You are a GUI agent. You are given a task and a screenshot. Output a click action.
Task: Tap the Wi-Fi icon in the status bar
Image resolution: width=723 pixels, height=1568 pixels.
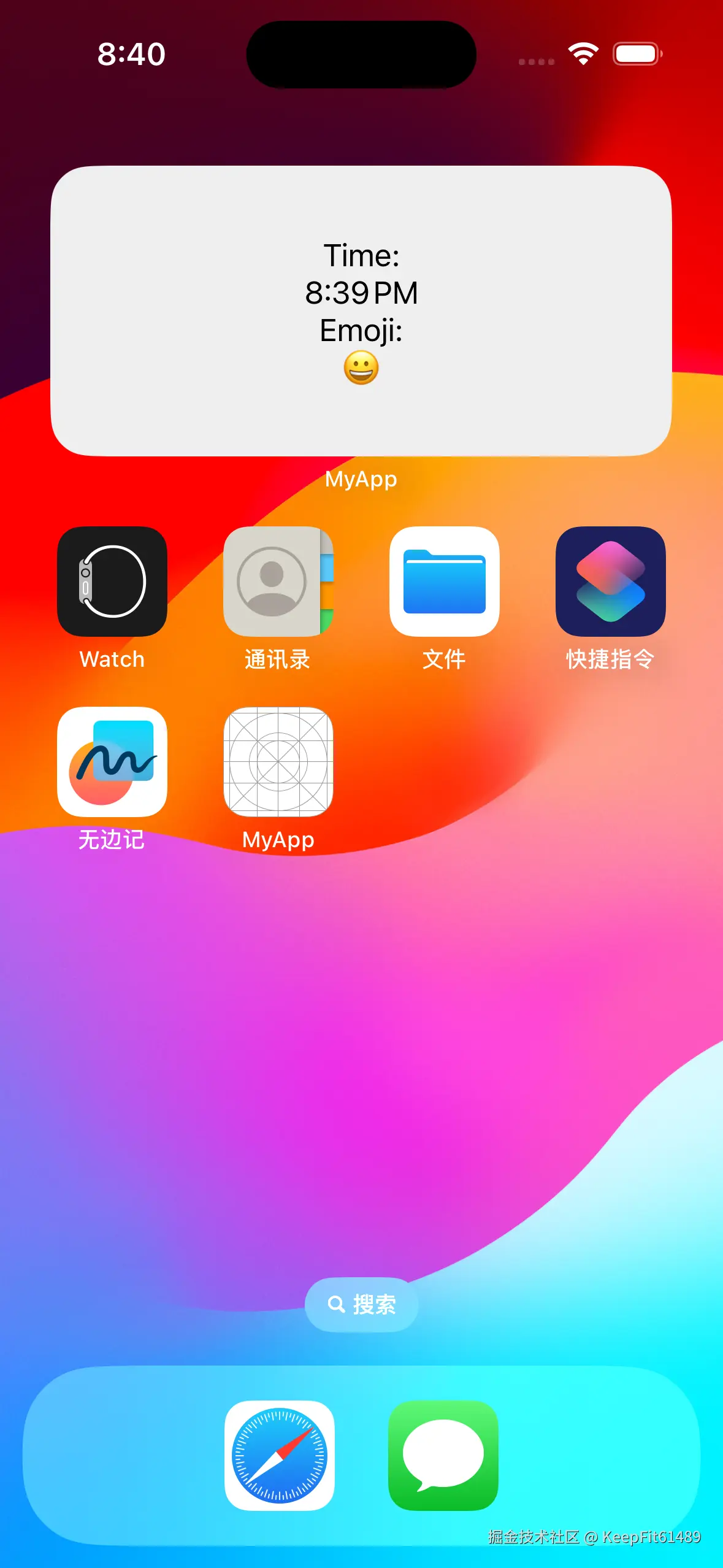tap(581, 53)
